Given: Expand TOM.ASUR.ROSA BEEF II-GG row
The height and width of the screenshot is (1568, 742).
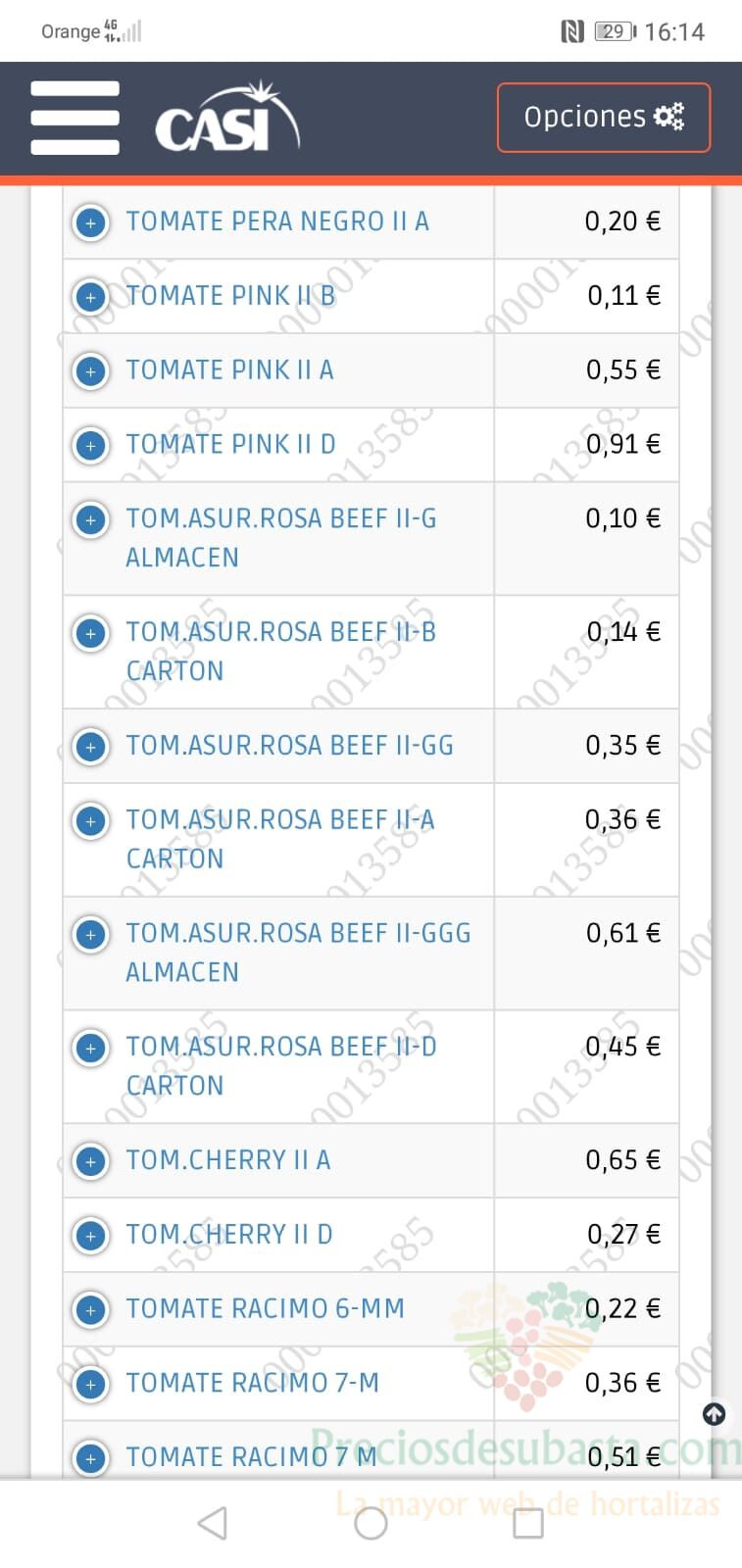Looking at the screenshot, I should coord(91,747).
